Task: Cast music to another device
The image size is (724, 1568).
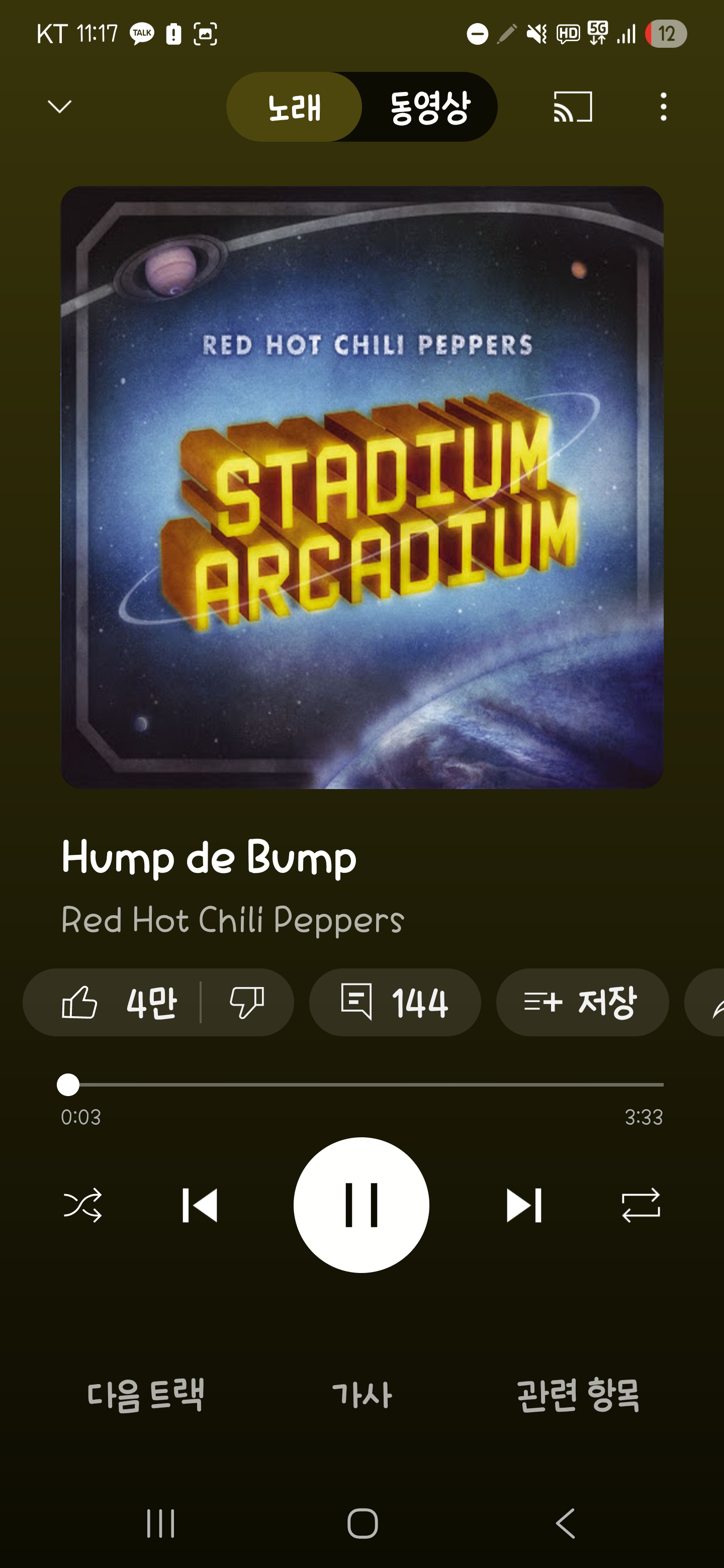Action: pyautogui.click(x=572, y=107)
